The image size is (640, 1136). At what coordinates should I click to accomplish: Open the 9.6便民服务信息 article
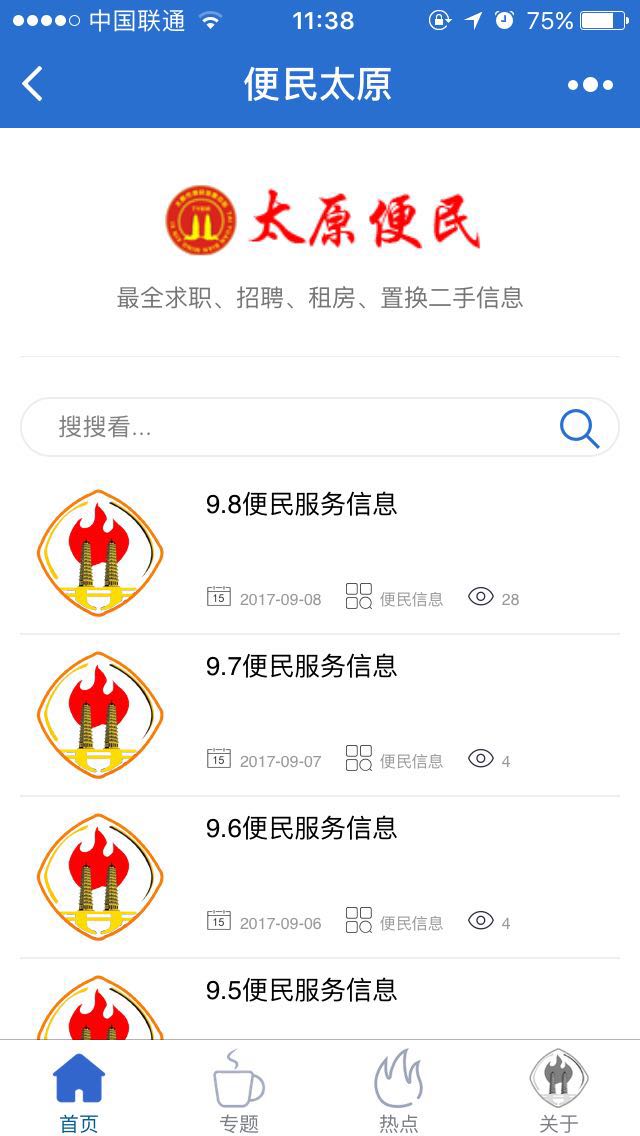click(302, 829)
